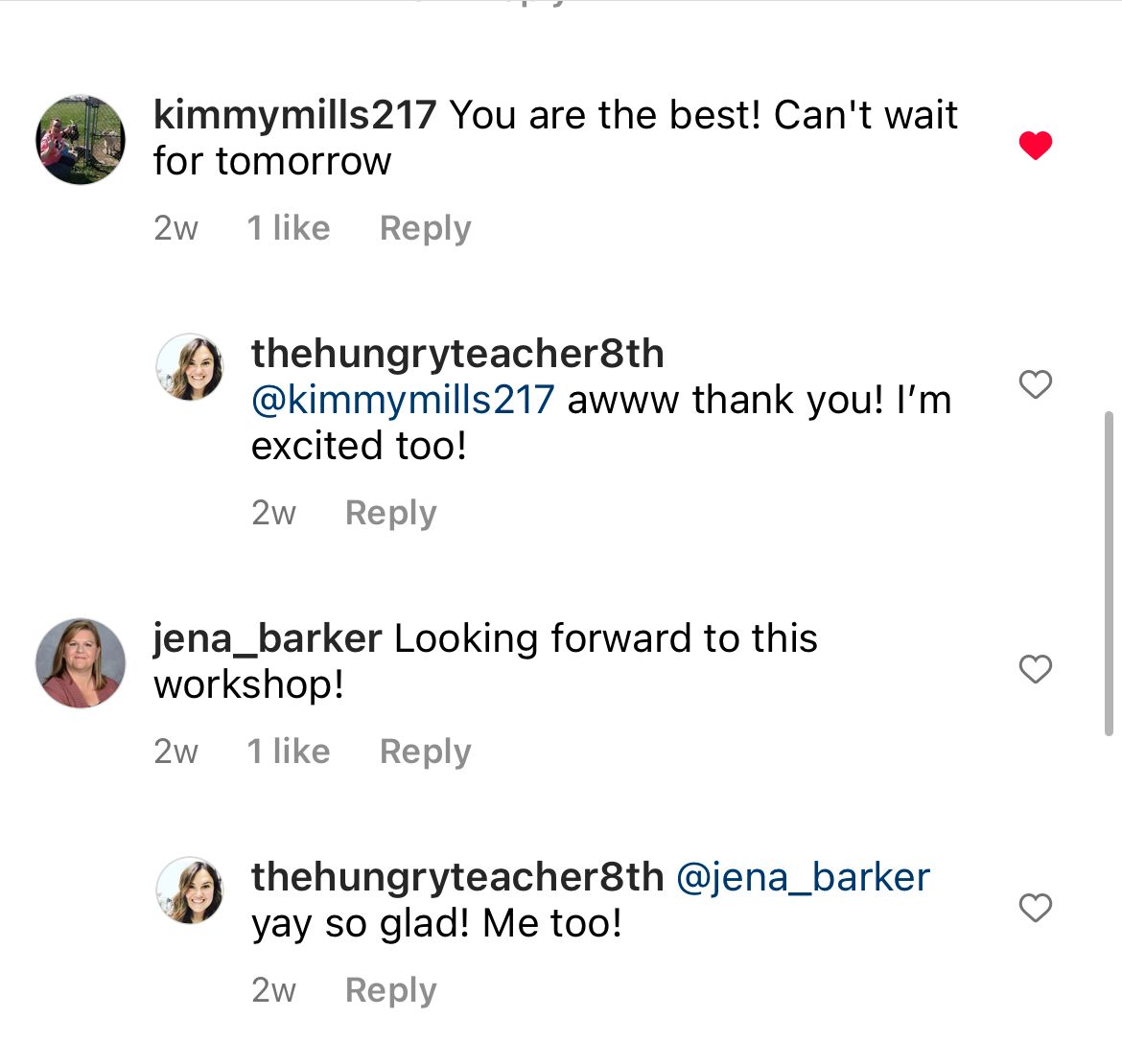Viewport: 1122px width, 1064px height.
Task: Open the @kimmymills217 mention link
Action: (x=403, y=400)
